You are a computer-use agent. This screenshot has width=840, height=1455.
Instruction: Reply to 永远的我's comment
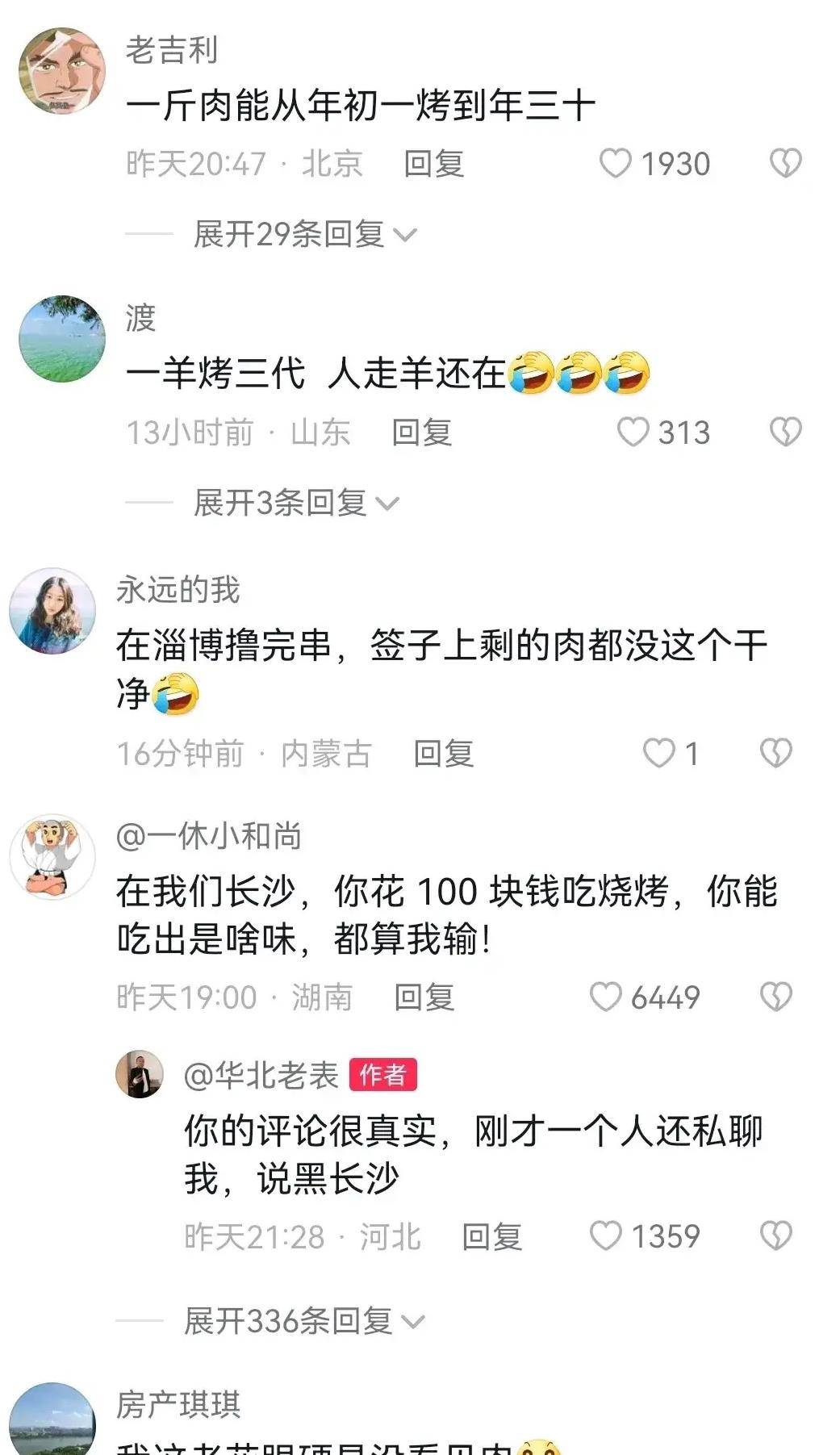[443, 754]
